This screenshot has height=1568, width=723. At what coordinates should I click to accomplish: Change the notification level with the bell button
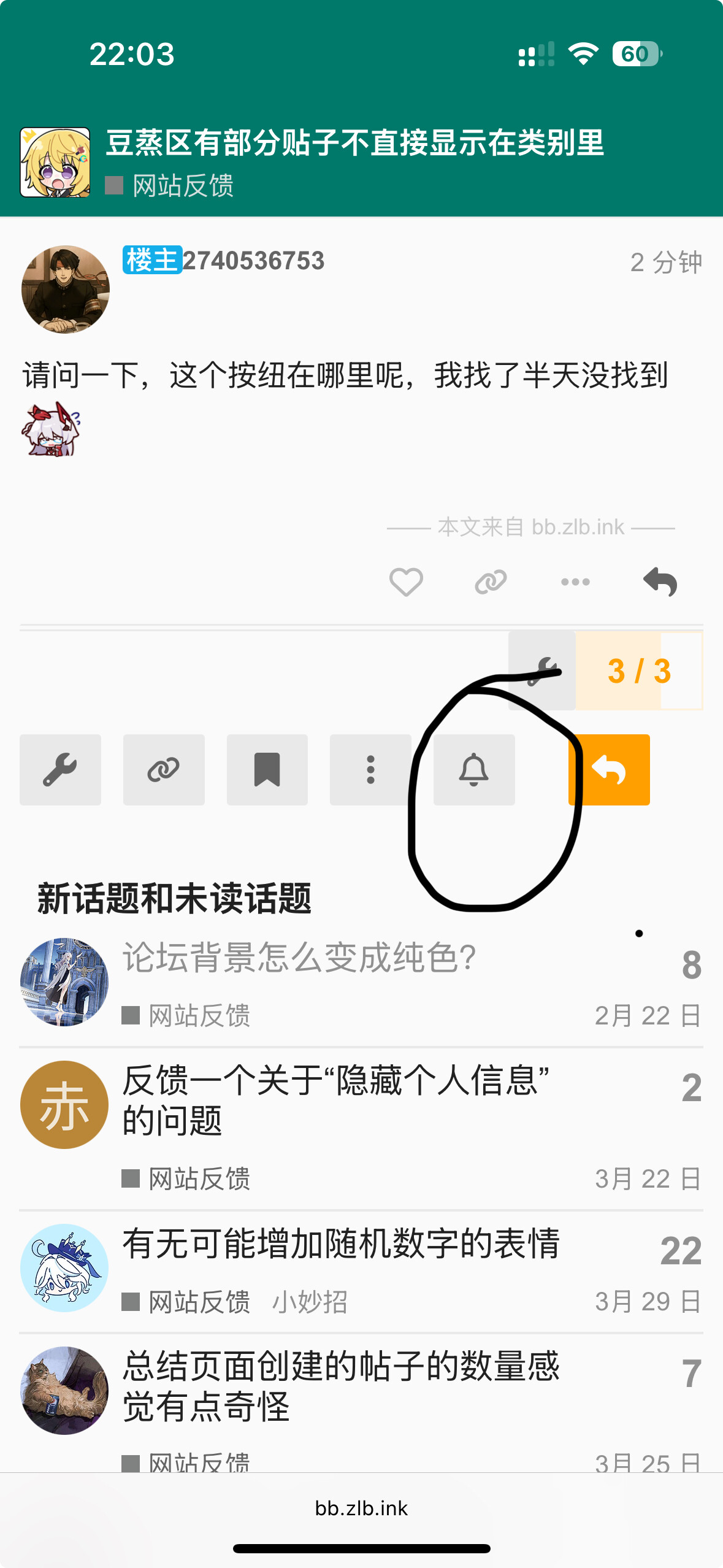(474, 770)
